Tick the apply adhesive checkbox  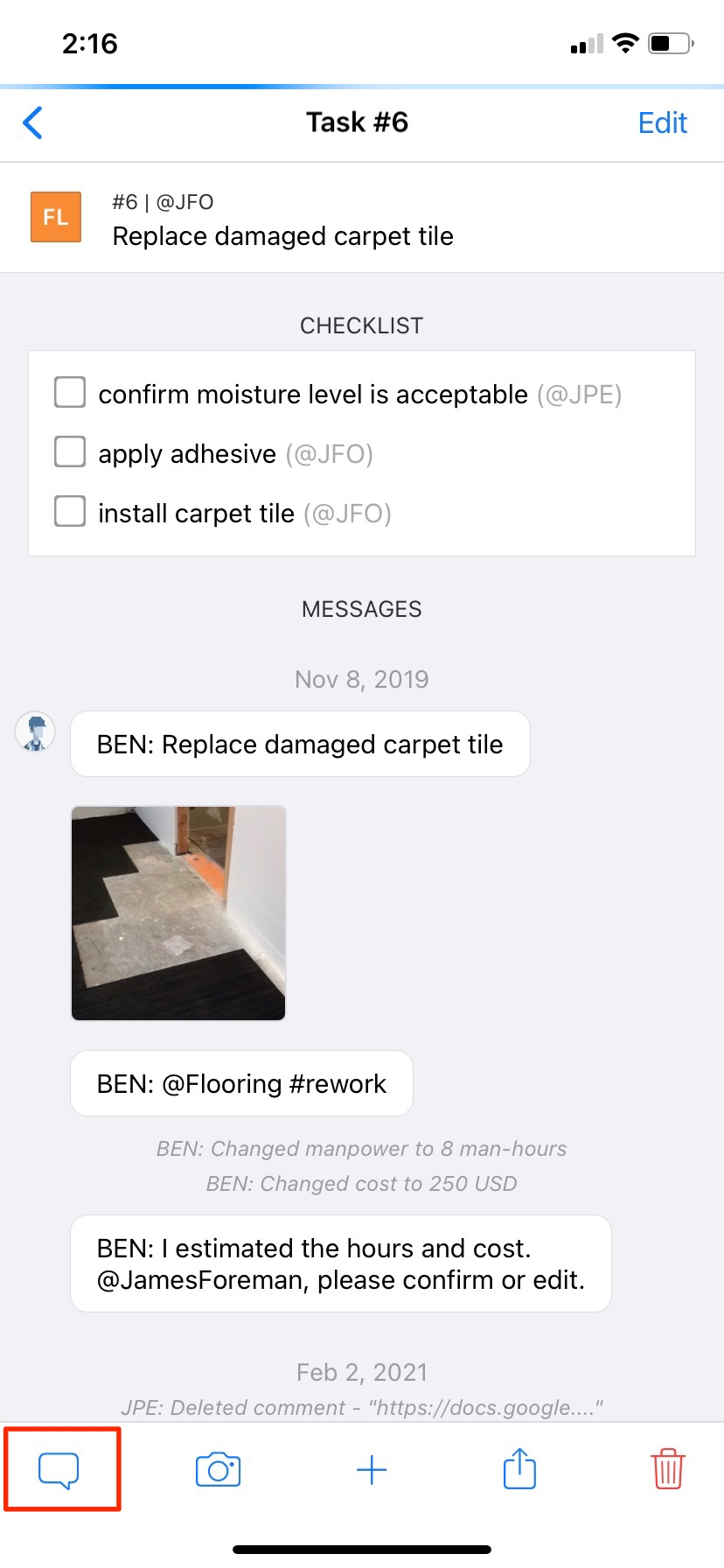[x=70, y=452]
